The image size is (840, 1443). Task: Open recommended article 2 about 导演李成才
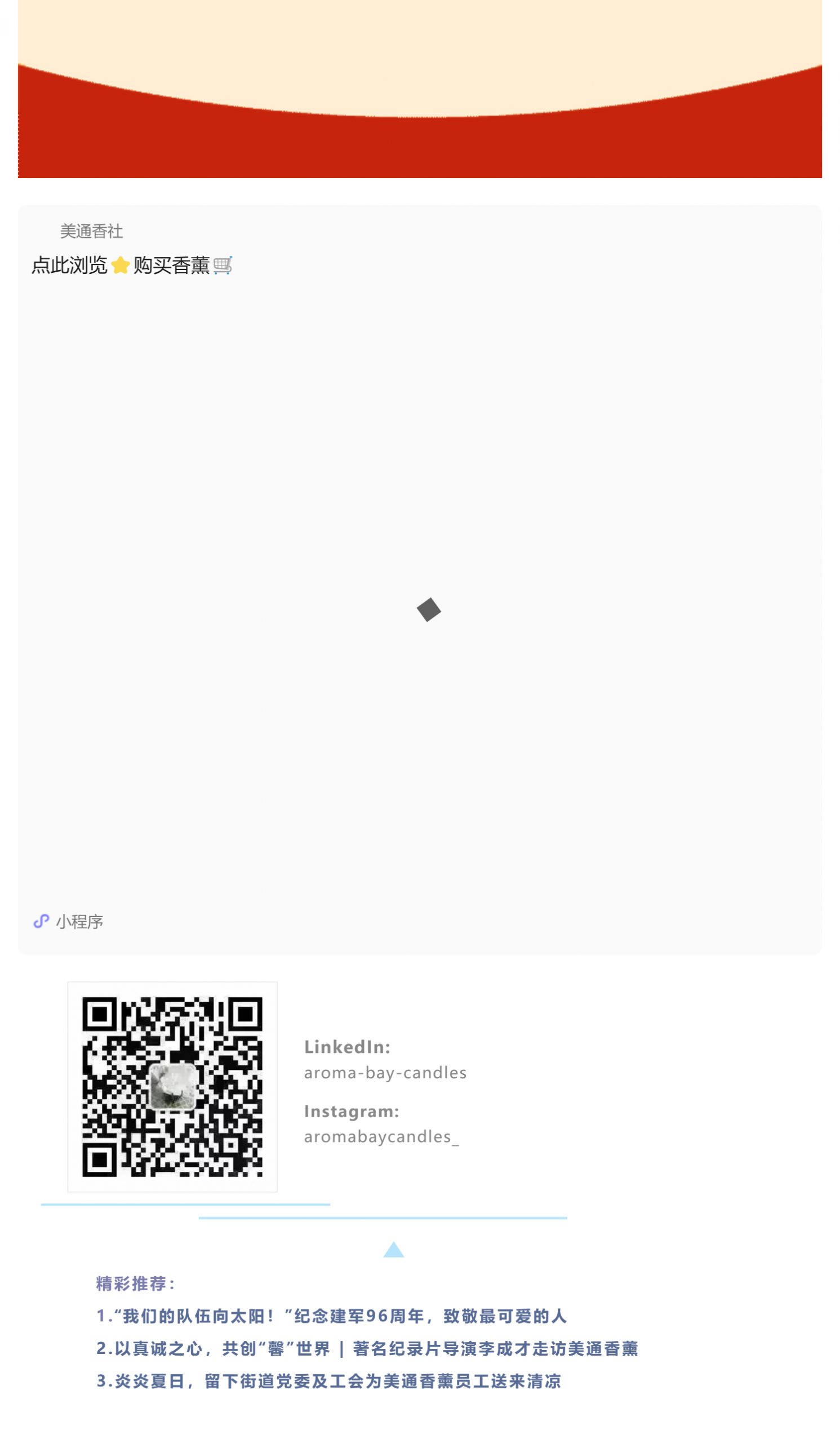(x=367, y=1348)
